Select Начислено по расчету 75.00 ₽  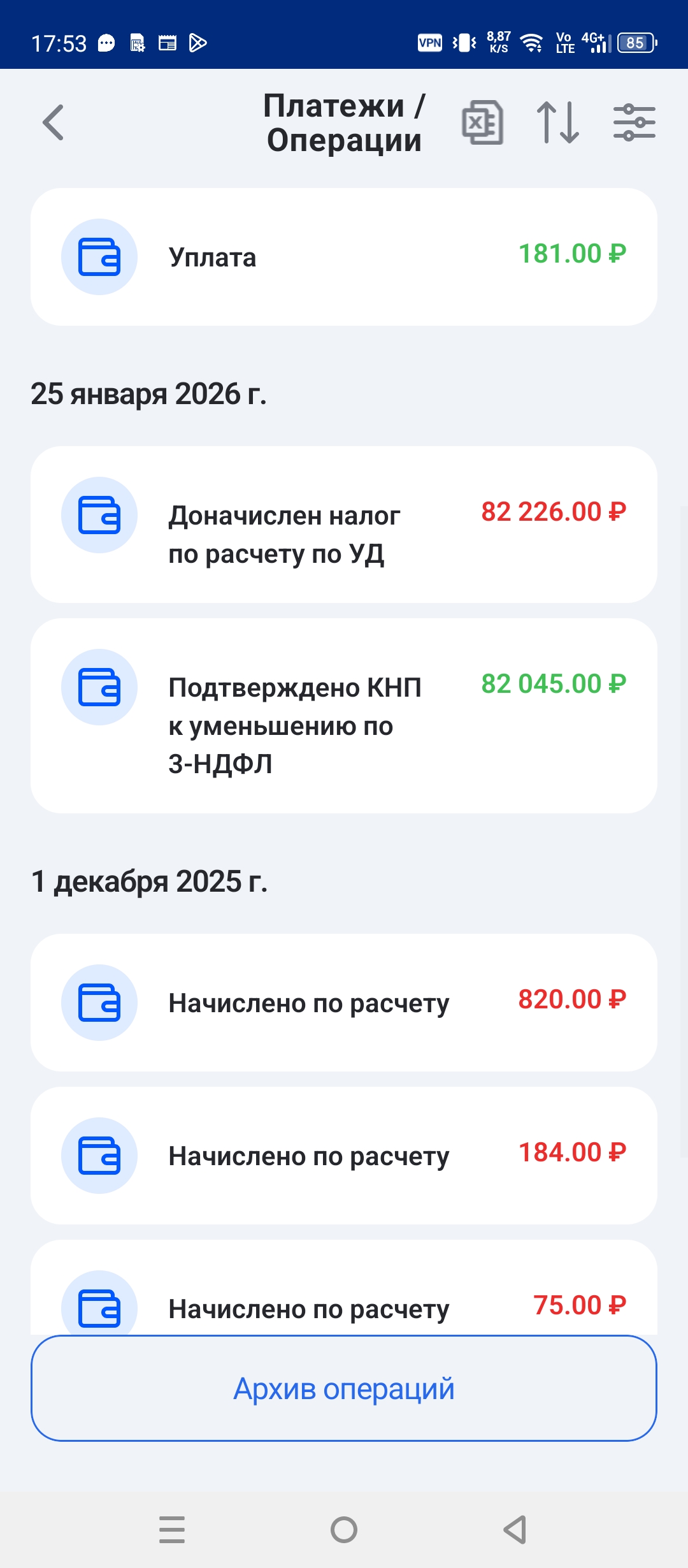pos(344,1300)
